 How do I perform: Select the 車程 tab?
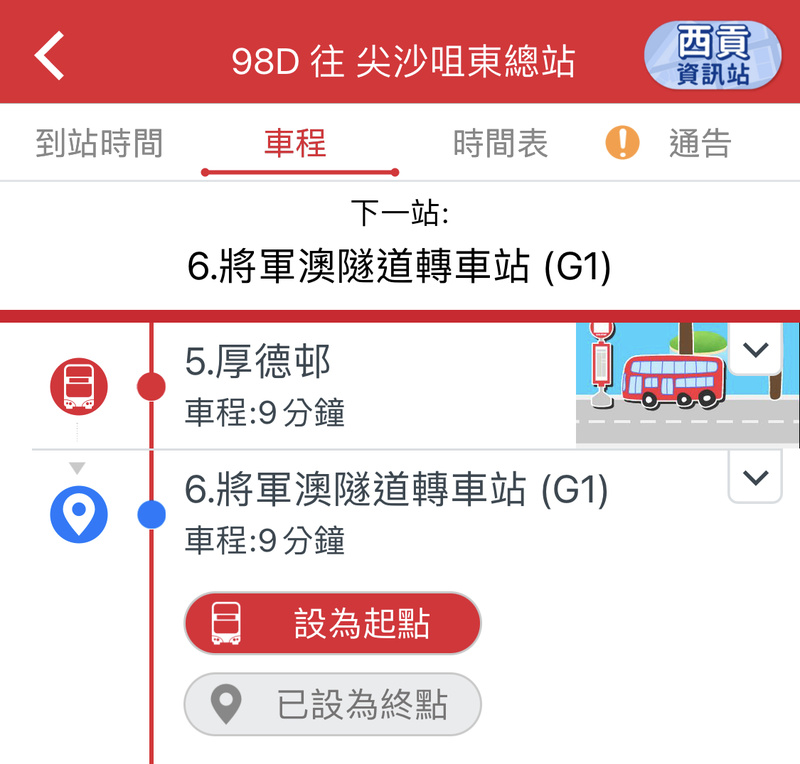pos(296,143)
